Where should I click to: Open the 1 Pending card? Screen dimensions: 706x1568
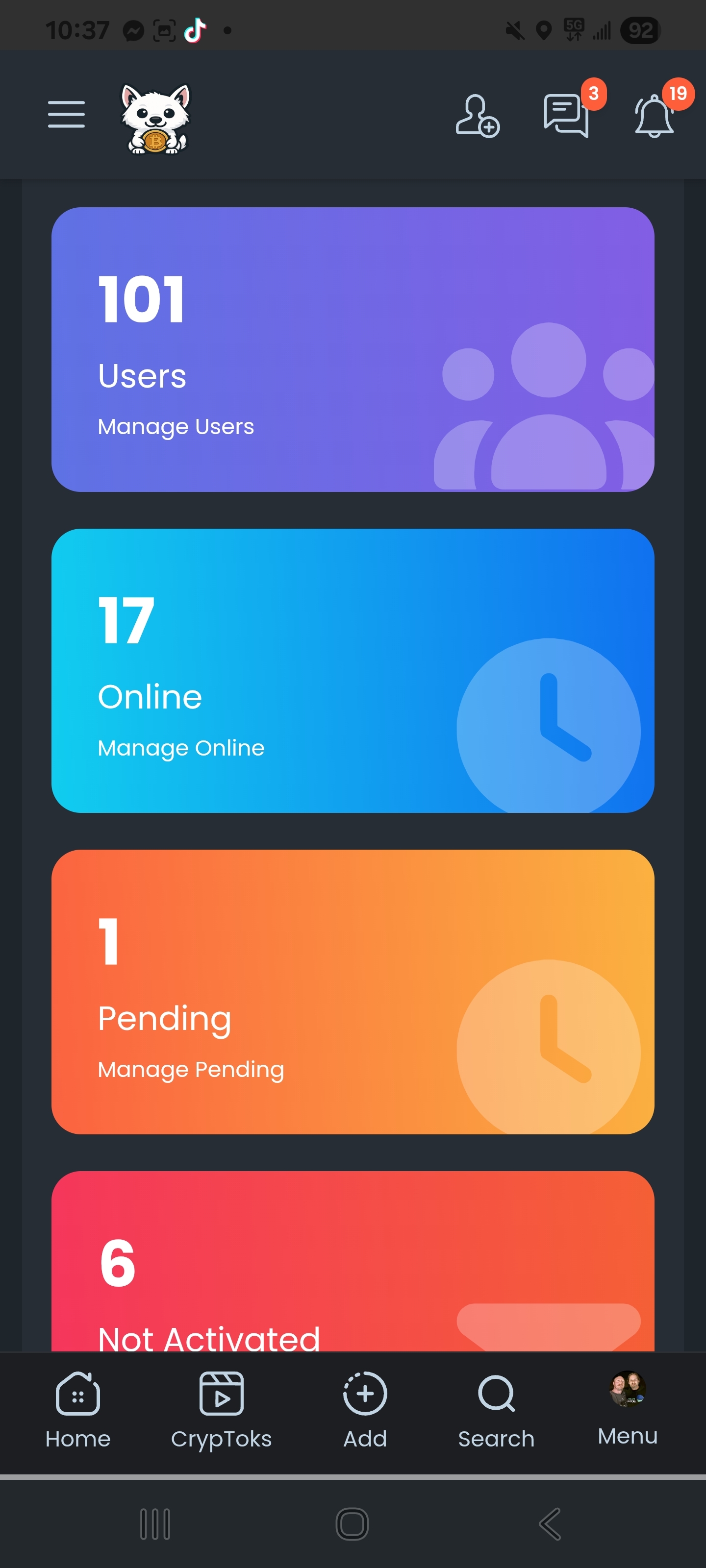pos(353,992)
